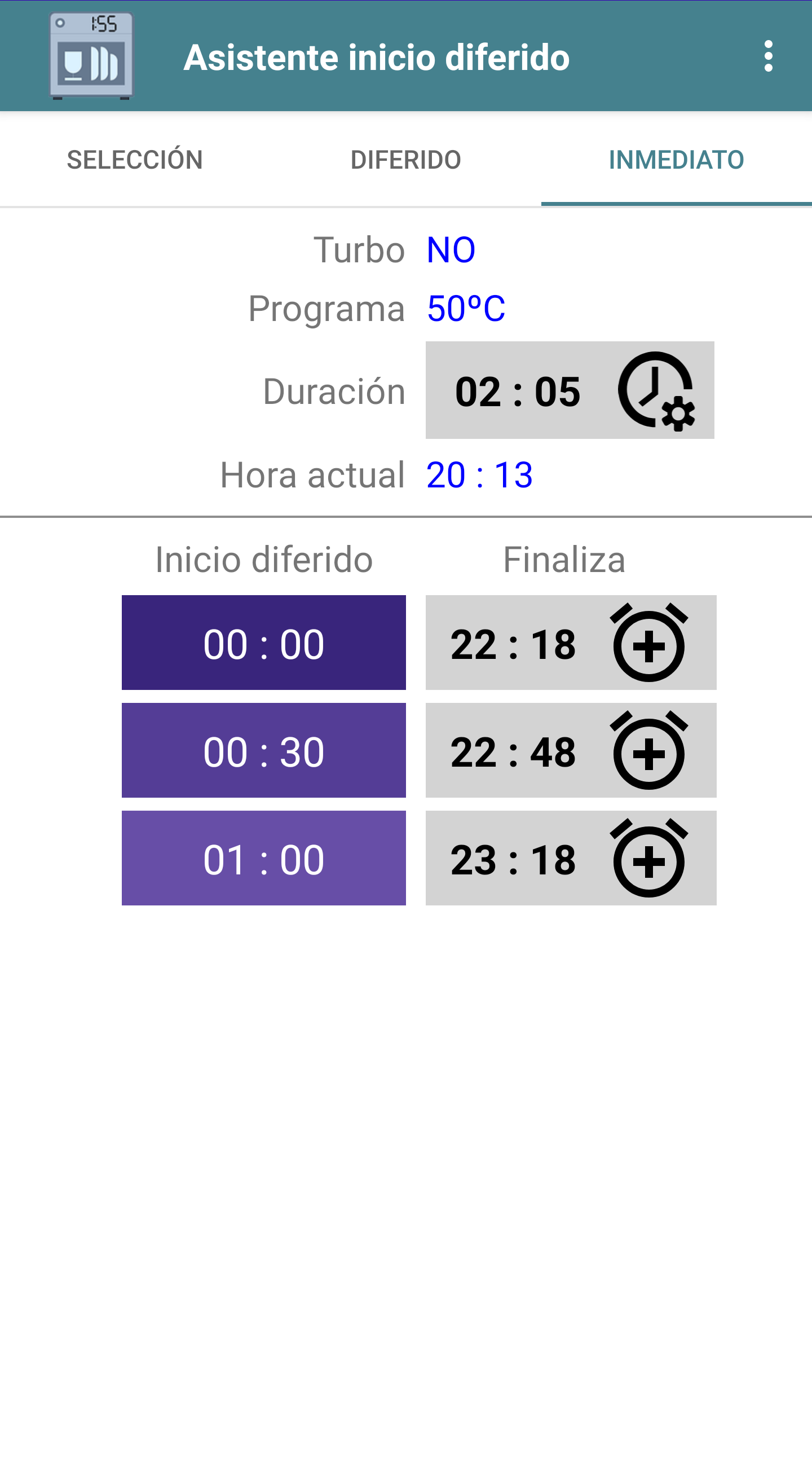Choose the 01 : 00 delayed start
Screen dimensions: 812x1478
pos(263,858)
